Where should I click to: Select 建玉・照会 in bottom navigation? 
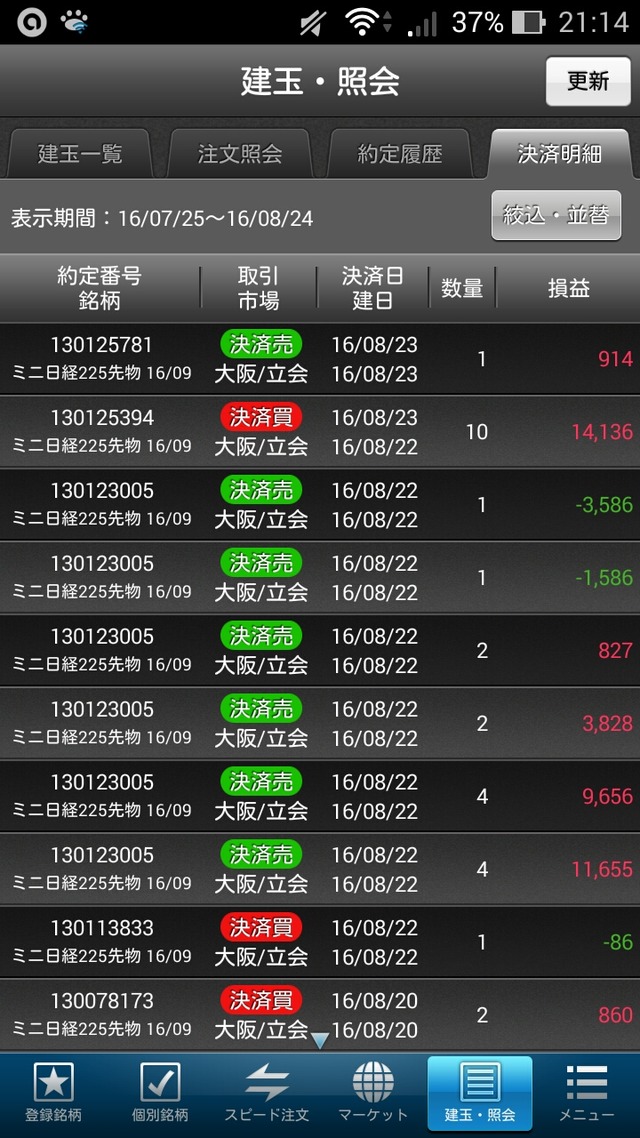tap(480, 1094)
